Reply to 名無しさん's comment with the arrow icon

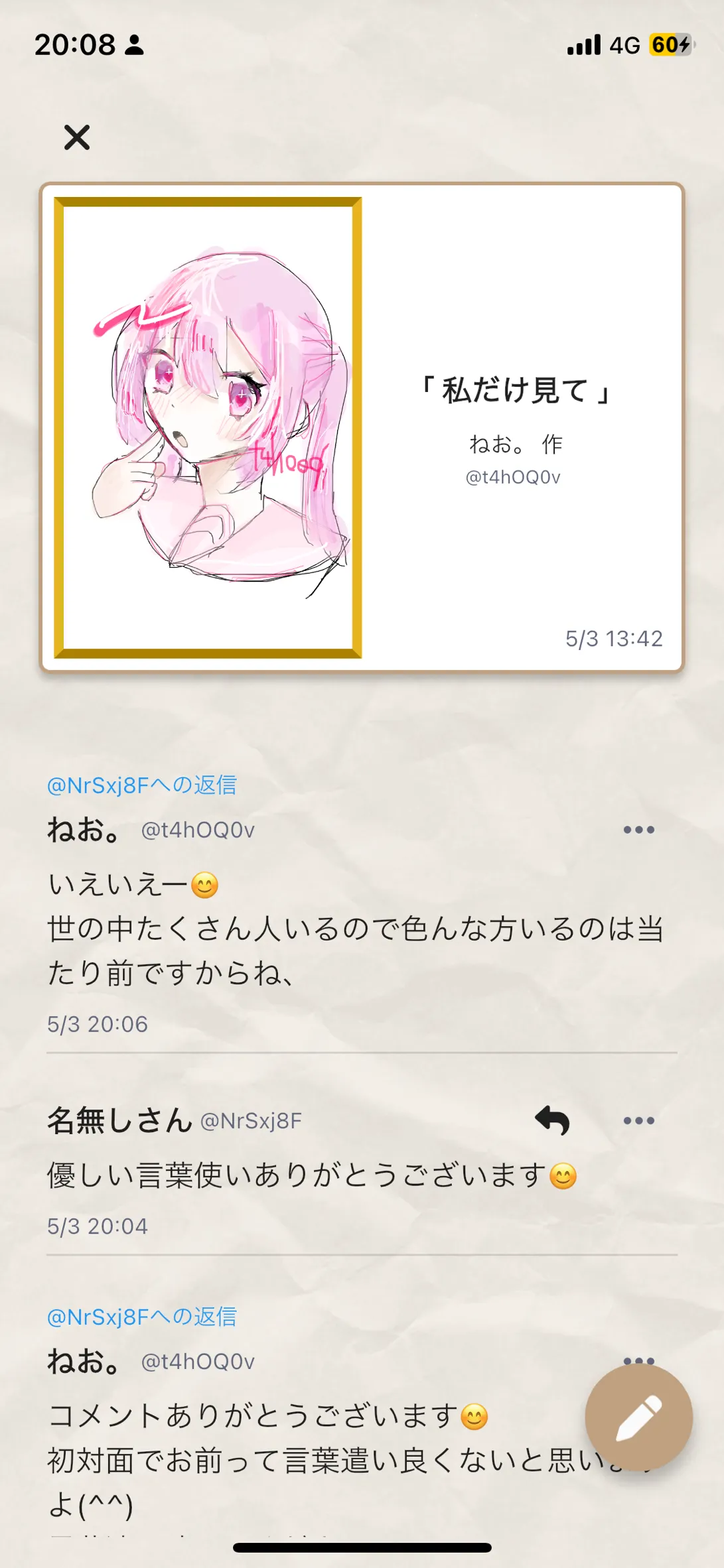pos(553,1120)
